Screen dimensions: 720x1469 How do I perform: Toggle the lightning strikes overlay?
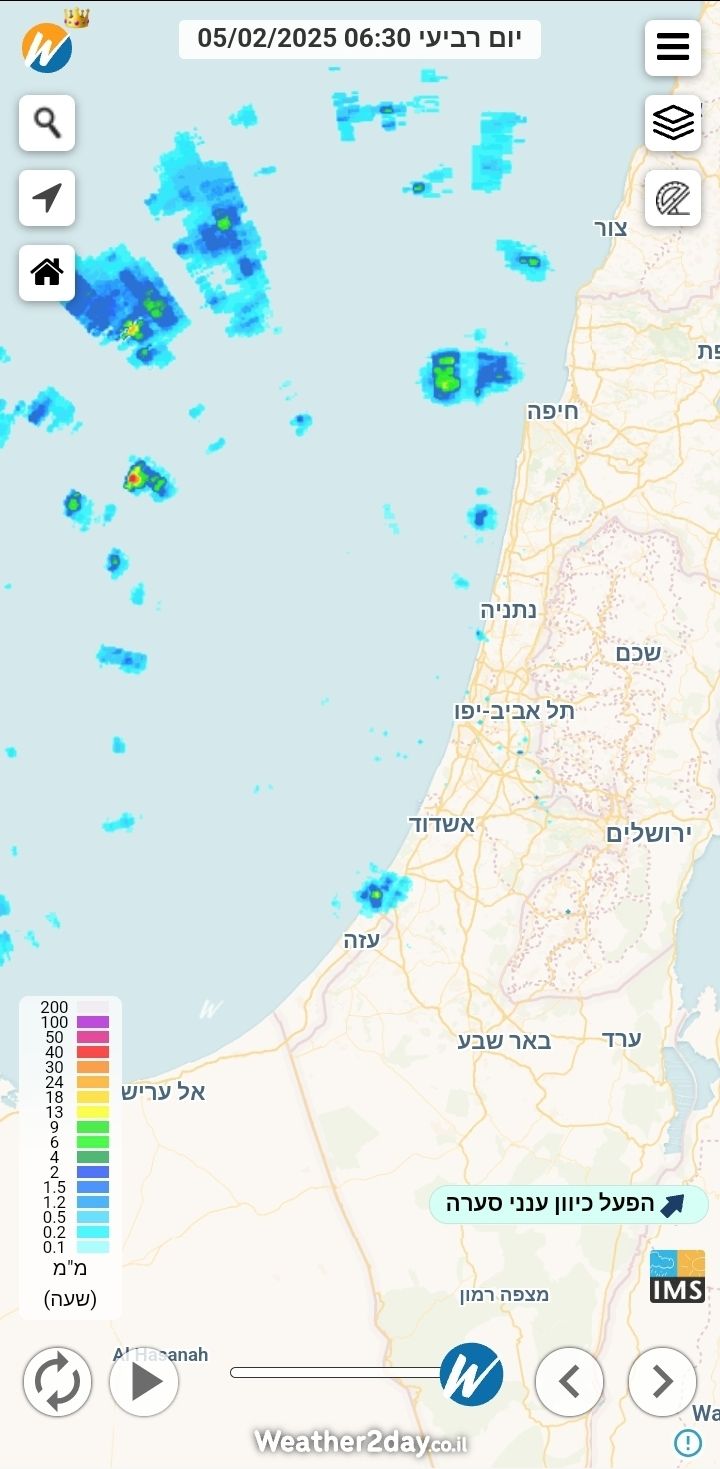pos(672,198)
